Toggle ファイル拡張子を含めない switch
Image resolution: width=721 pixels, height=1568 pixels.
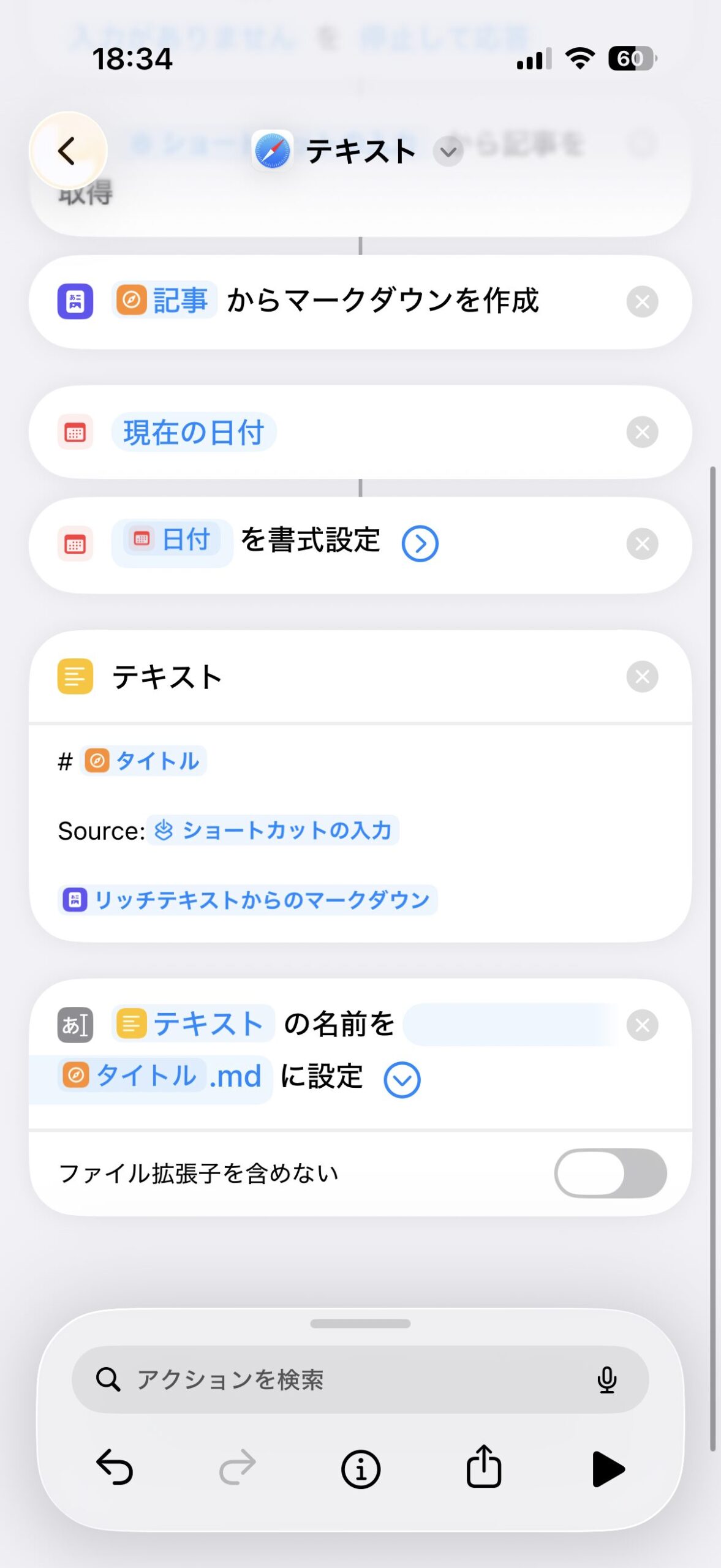[x=610, y=1173]
